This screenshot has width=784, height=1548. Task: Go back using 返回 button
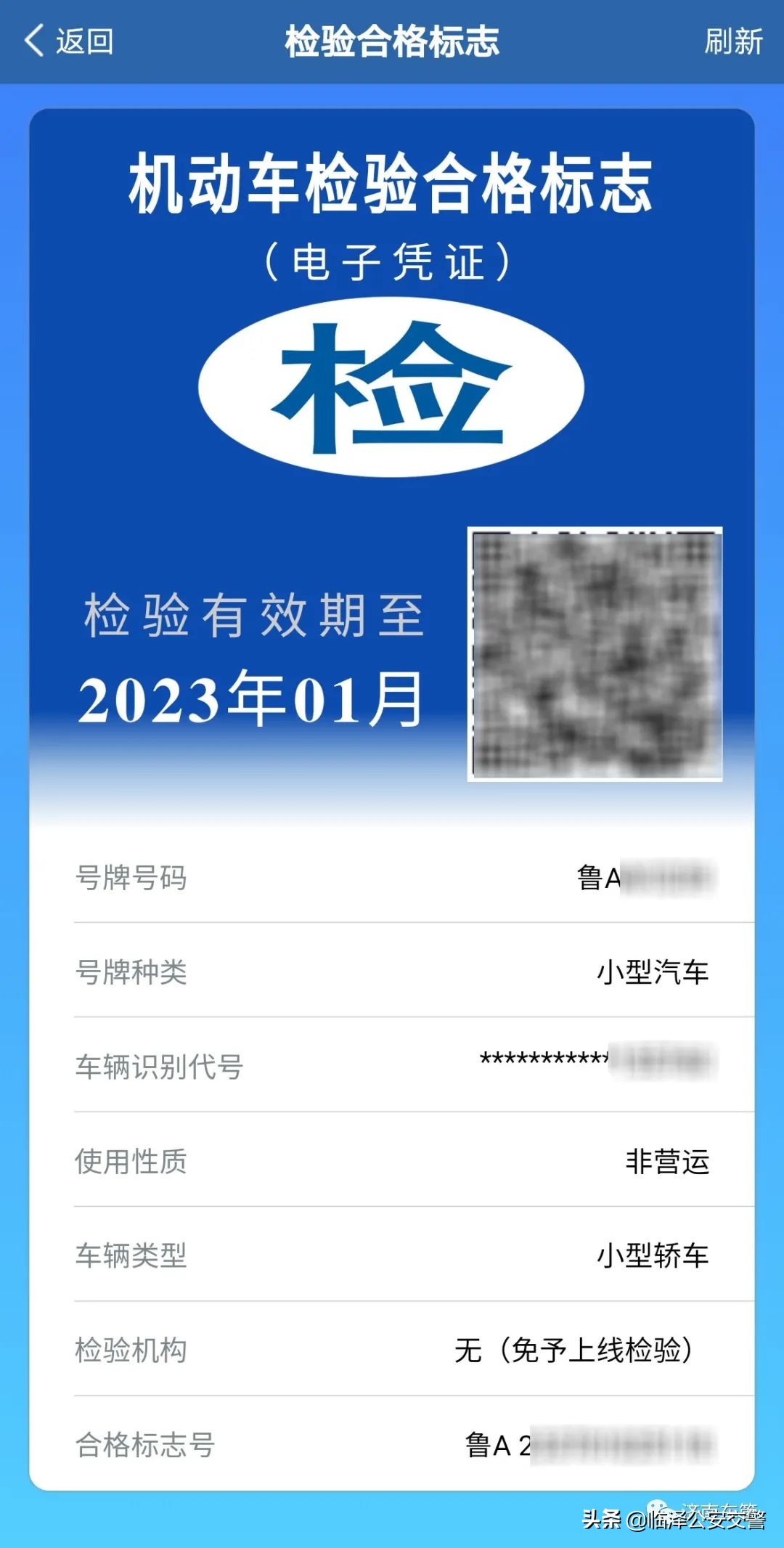(69, 41)
